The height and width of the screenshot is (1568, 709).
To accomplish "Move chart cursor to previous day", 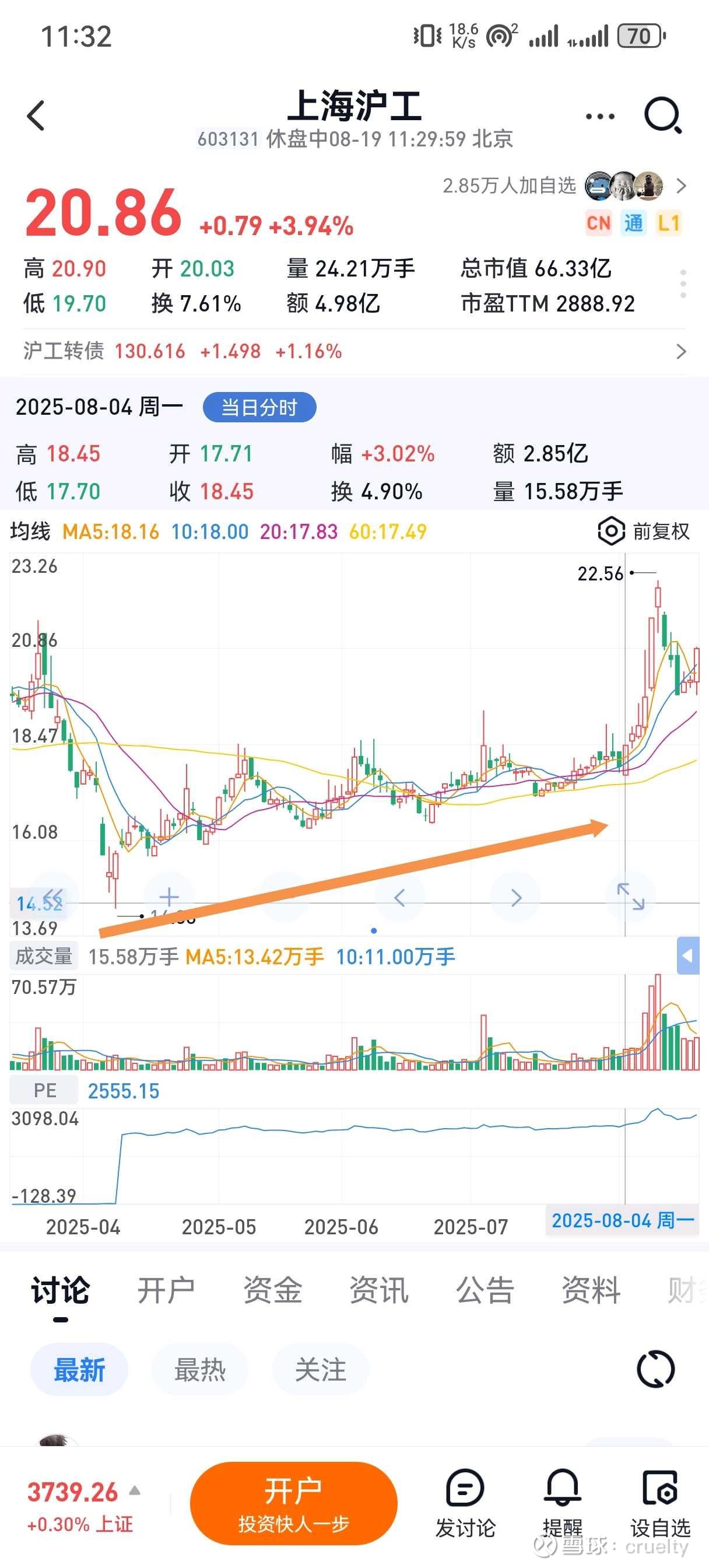I will (399, 897).
